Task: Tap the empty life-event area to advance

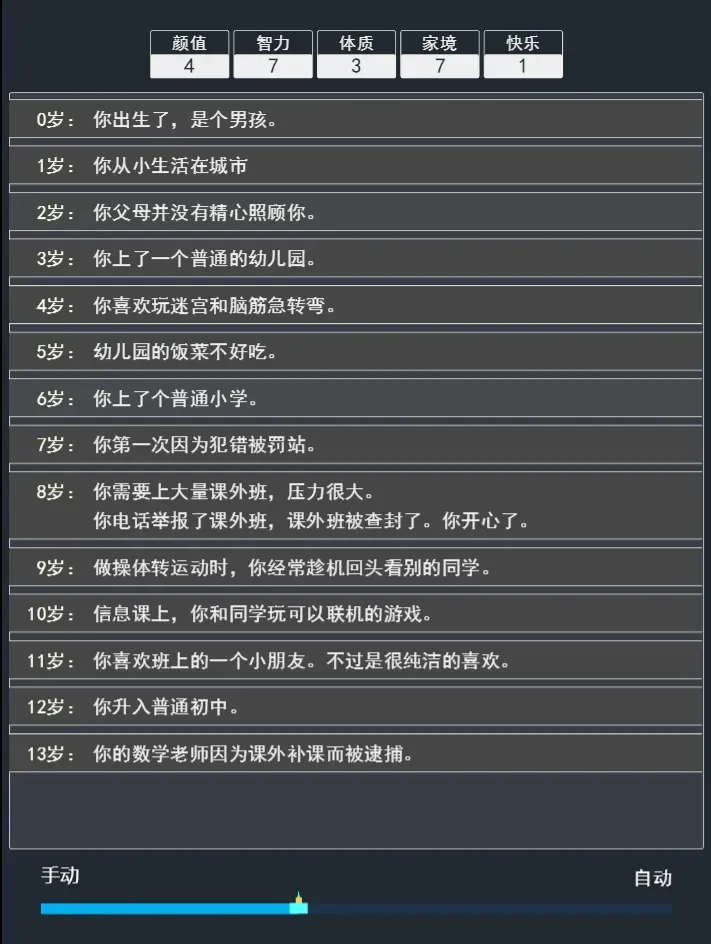Action: 355,810
